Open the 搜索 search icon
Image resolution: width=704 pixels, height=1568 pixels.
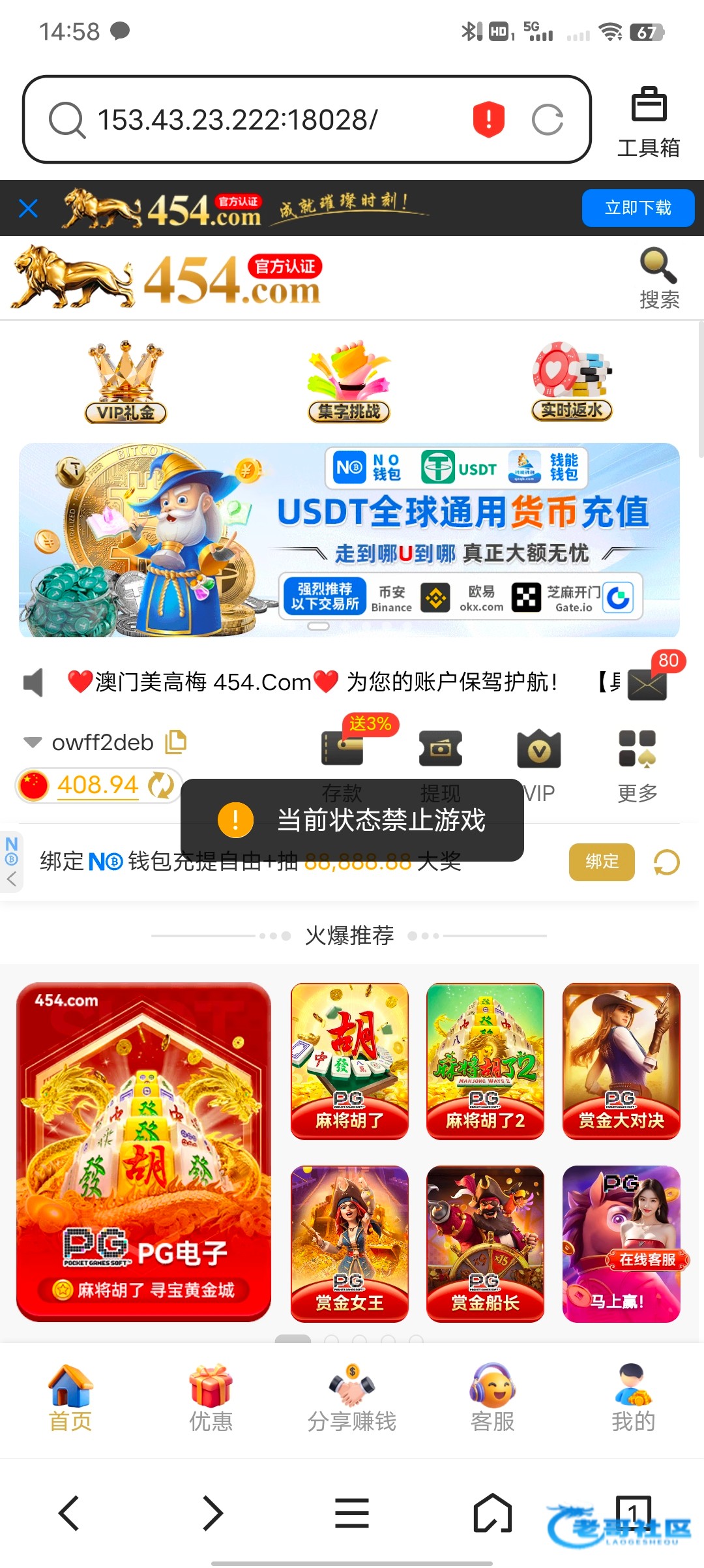[x=659, y=279]
